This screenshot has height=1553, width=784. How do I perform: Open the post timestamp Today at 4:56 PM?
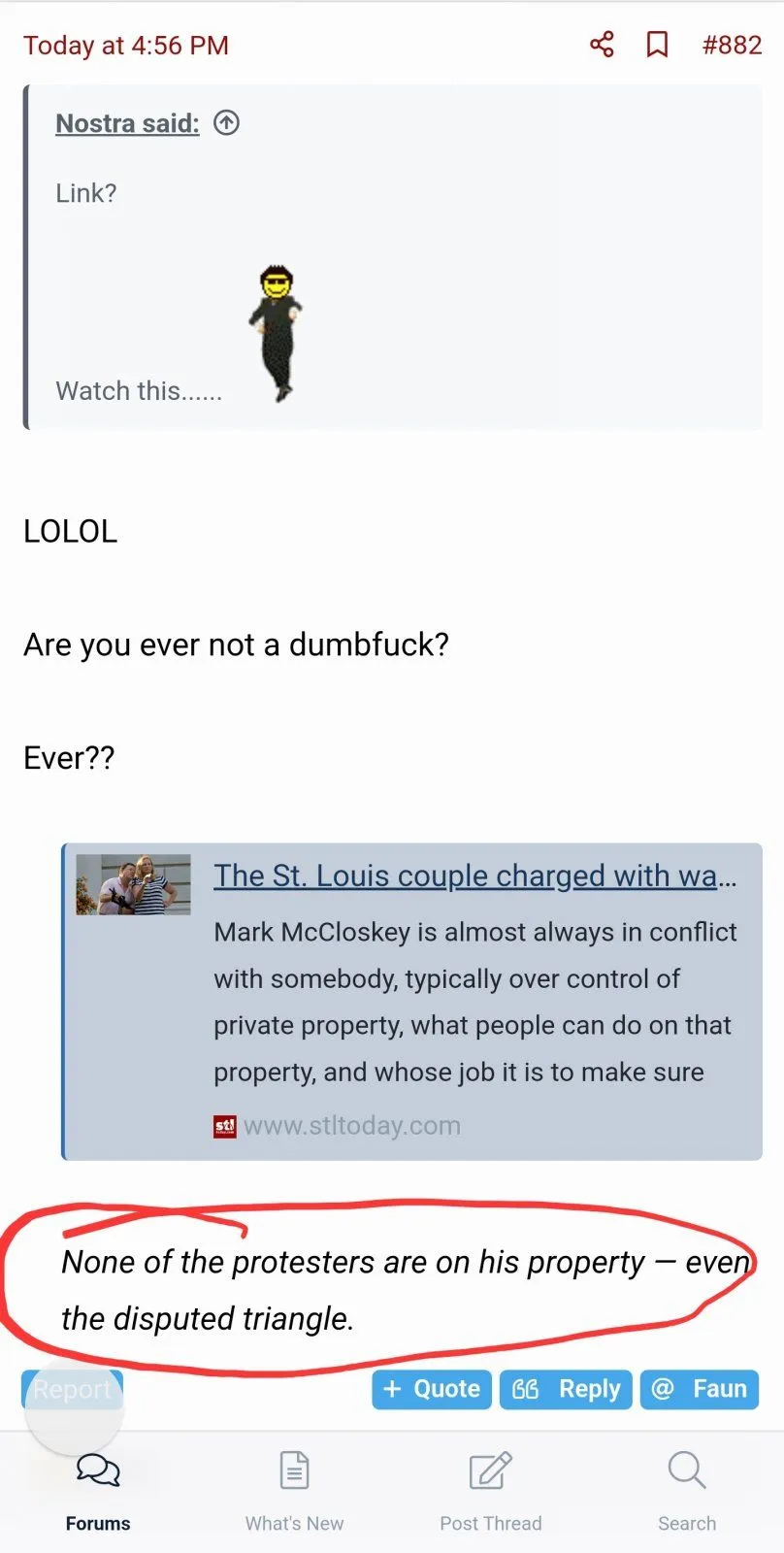[x=126, y=46]
